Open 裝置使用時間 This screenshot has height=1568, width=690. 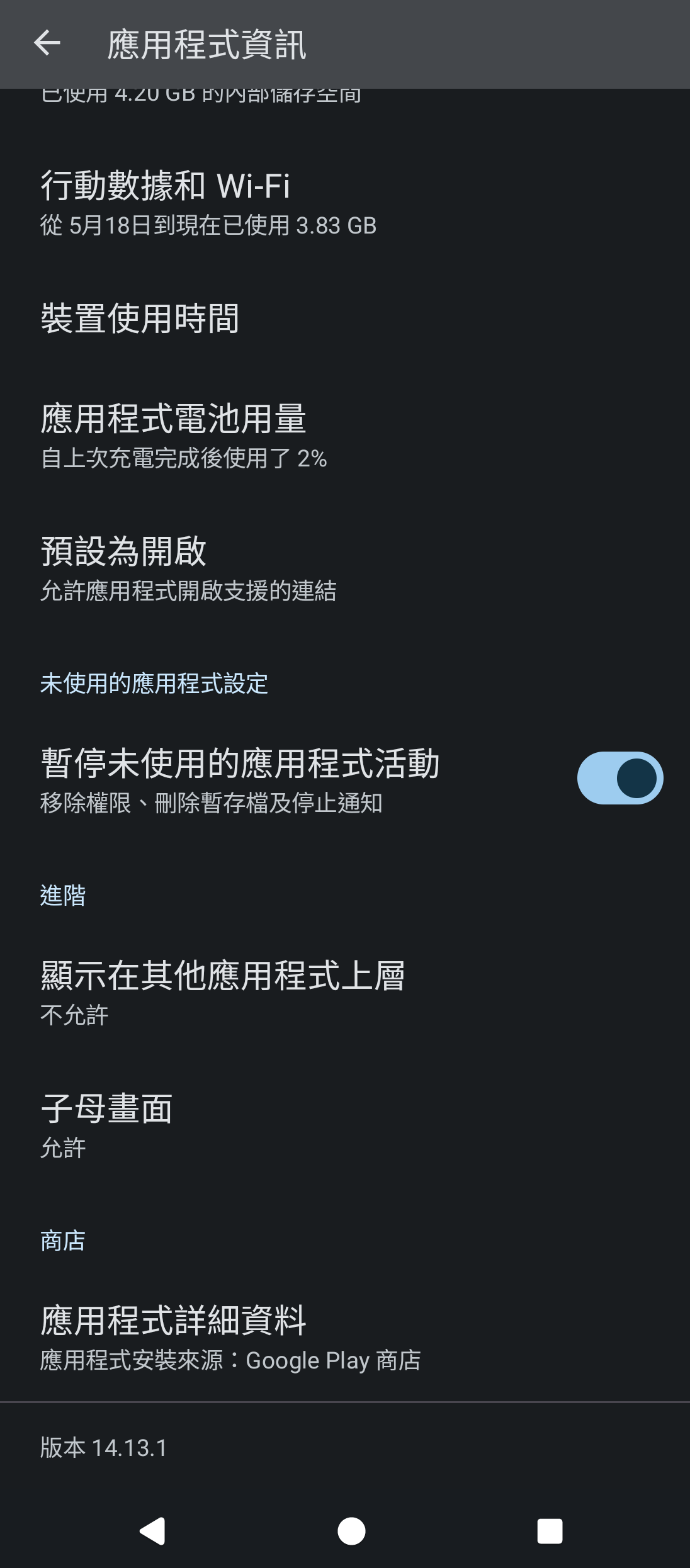tap(345, 318)
